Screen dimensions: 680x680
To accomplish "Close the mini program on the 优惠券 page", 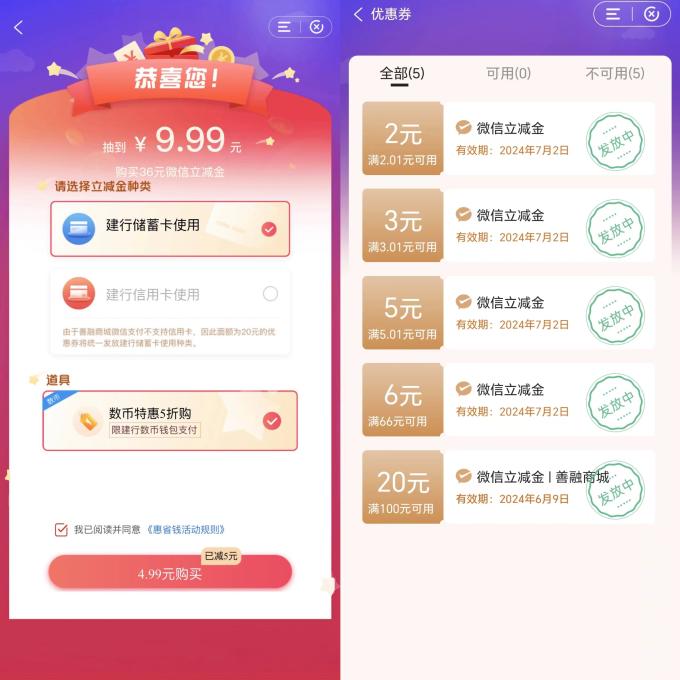I will click(651, 14).
